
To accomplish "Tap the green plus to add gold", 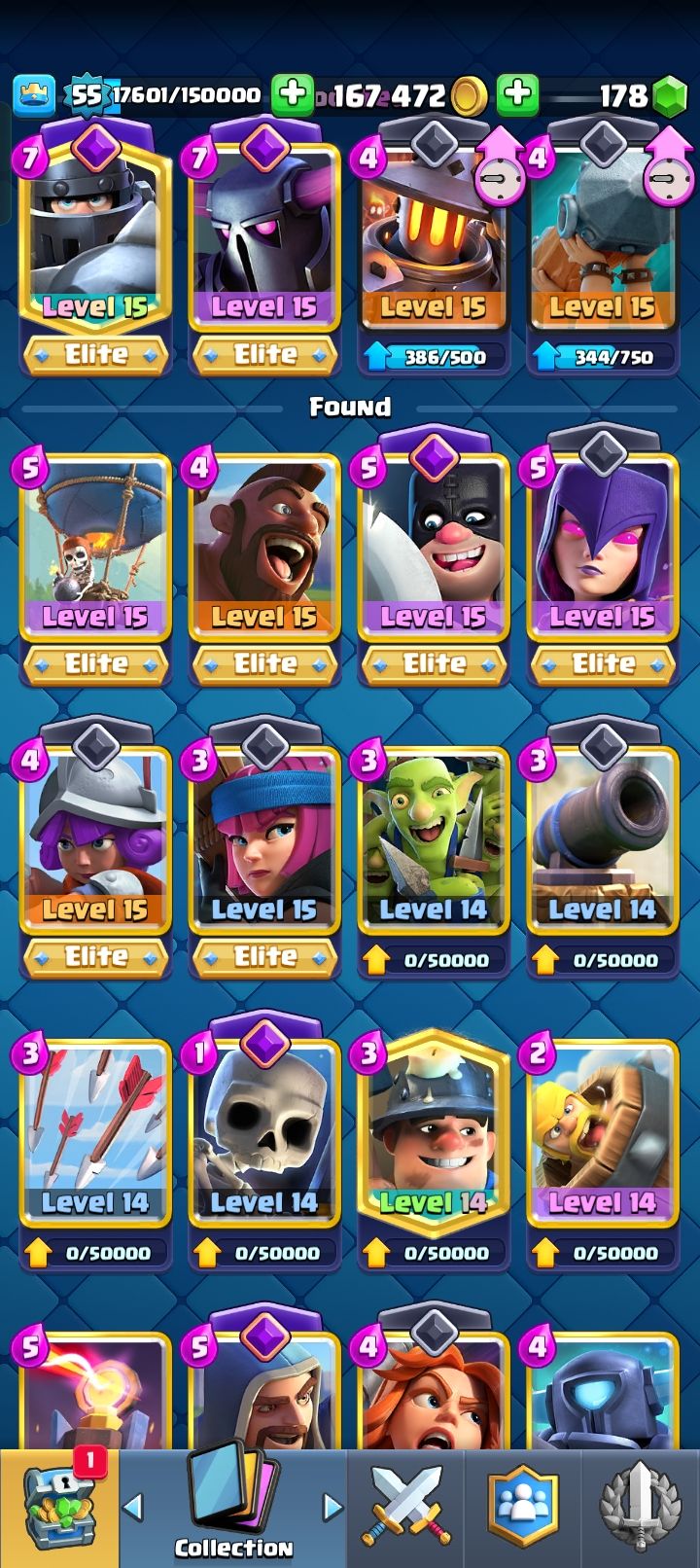I will pos(292,94).
